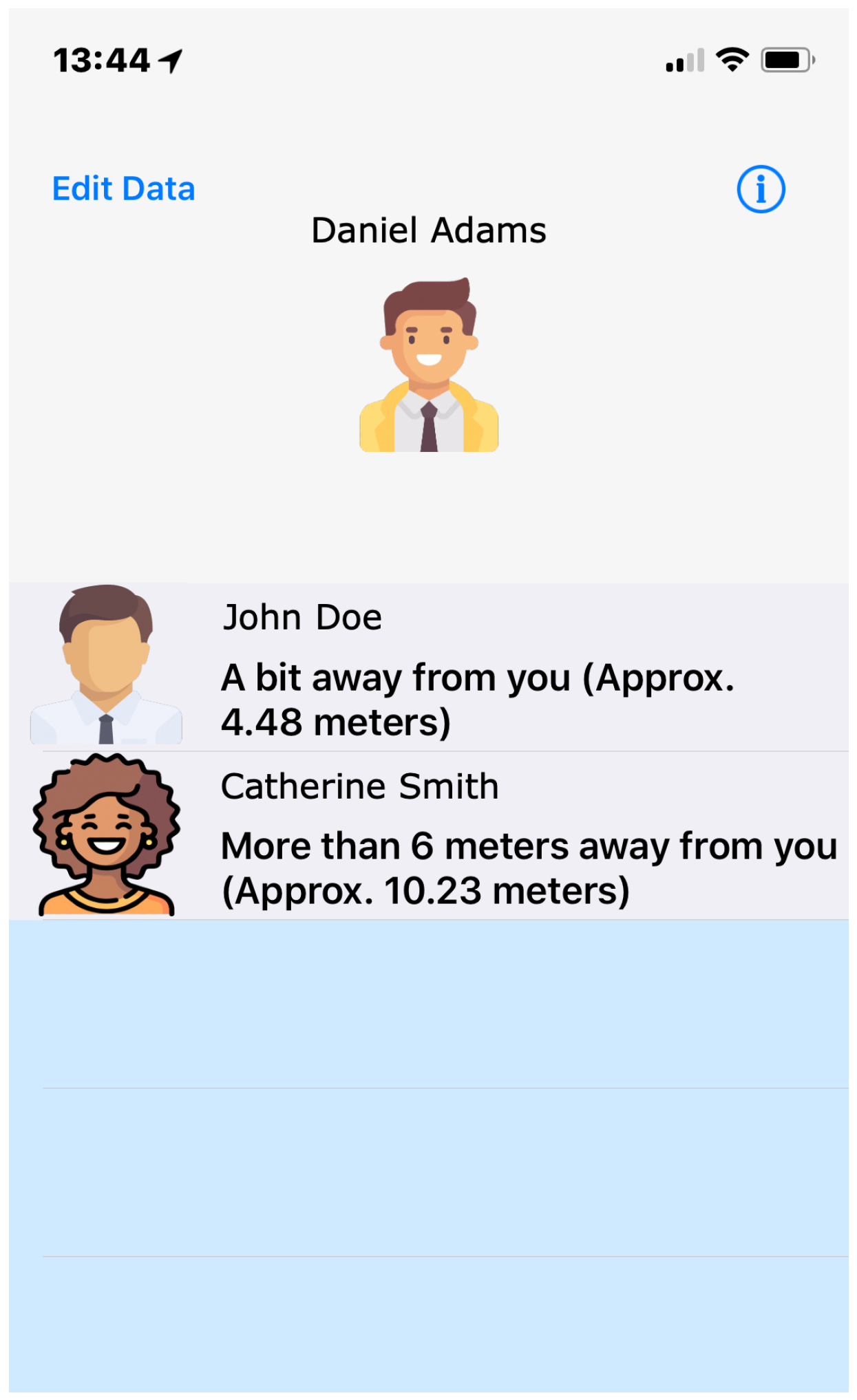Tap the Edit Data button
This screenshot has height=1400, width=857.
click(x=124, y=189)
